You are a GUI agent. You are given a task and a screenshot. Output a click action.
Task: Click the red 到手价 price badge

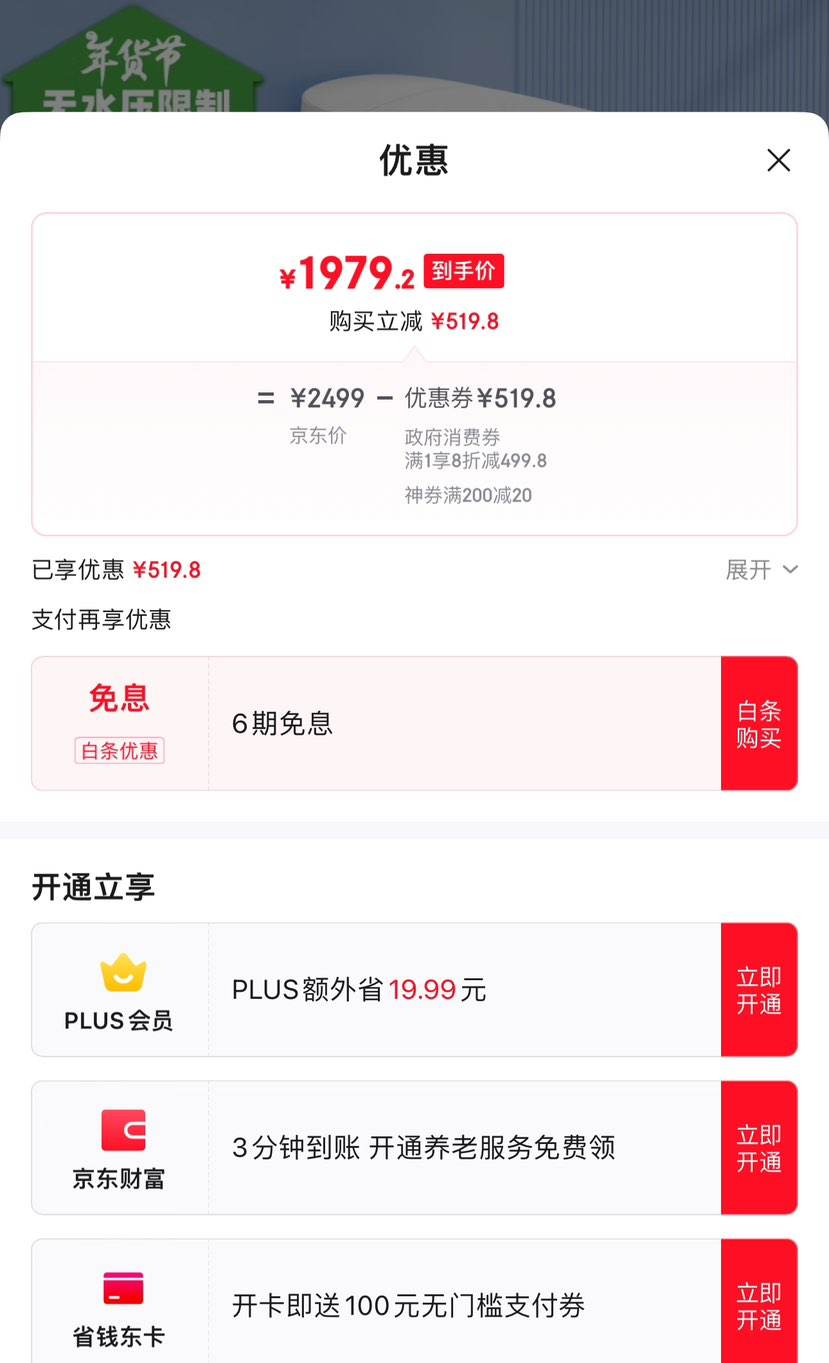[462, 271]
